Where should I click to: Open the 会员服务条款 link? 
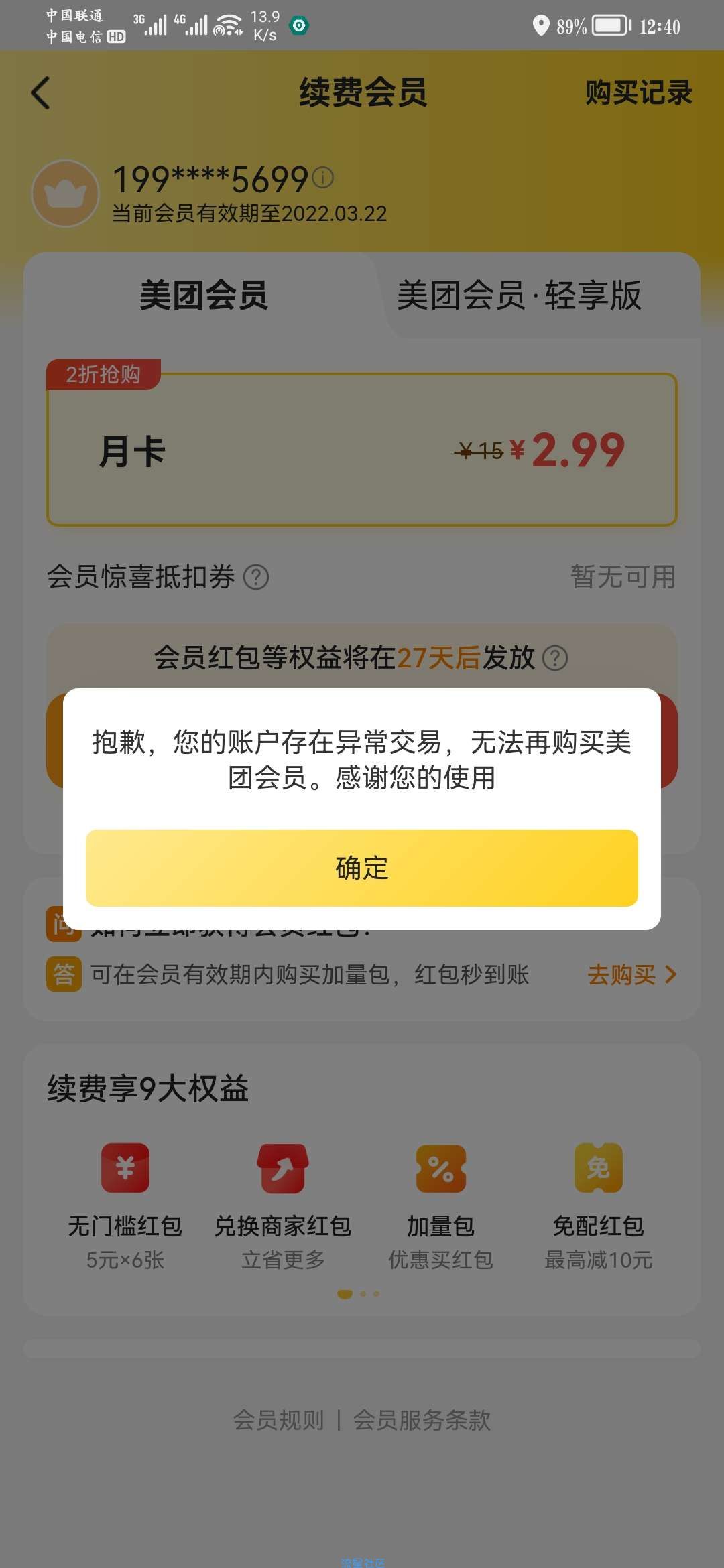point(422,1420)
